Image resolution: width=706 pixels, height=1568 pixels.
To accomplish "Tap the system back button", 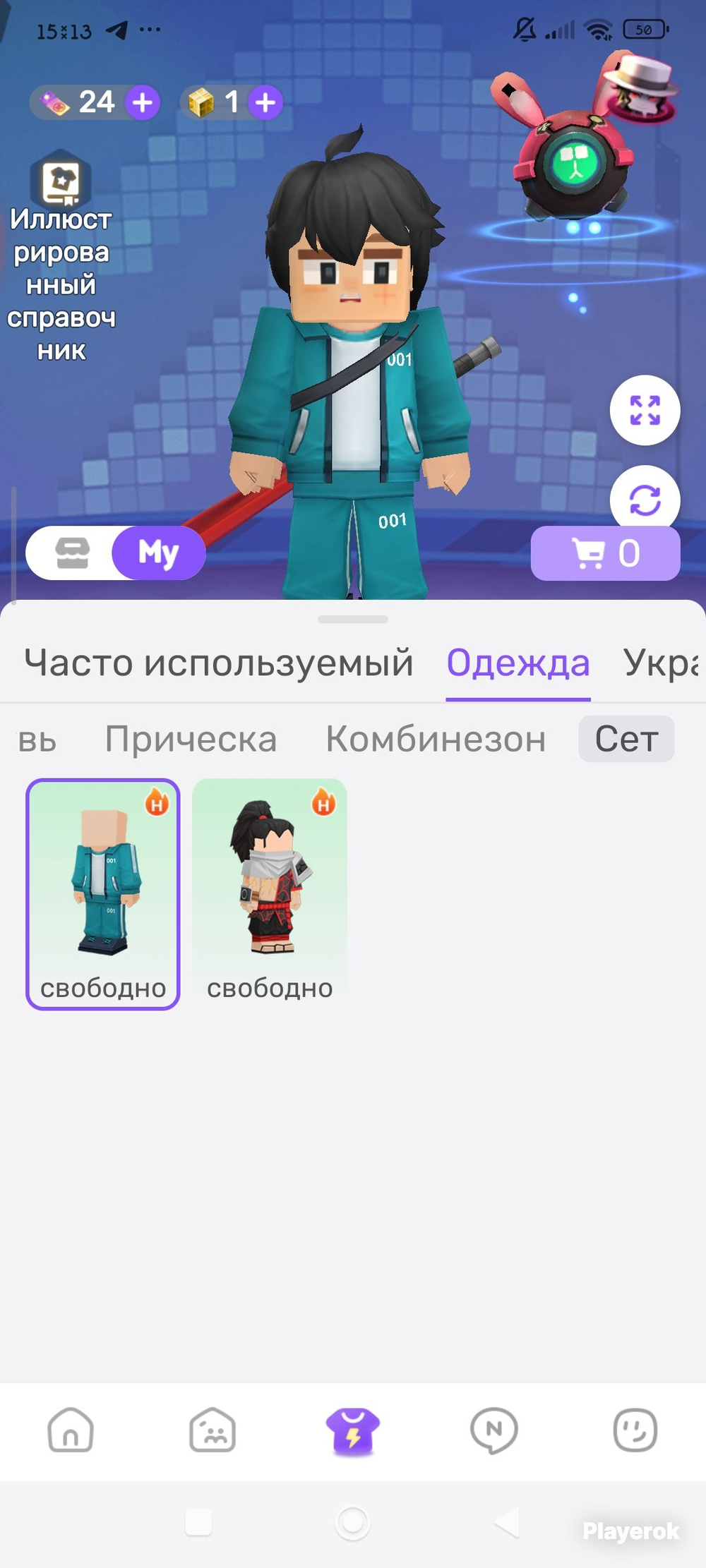I will tap(508, 1521).
